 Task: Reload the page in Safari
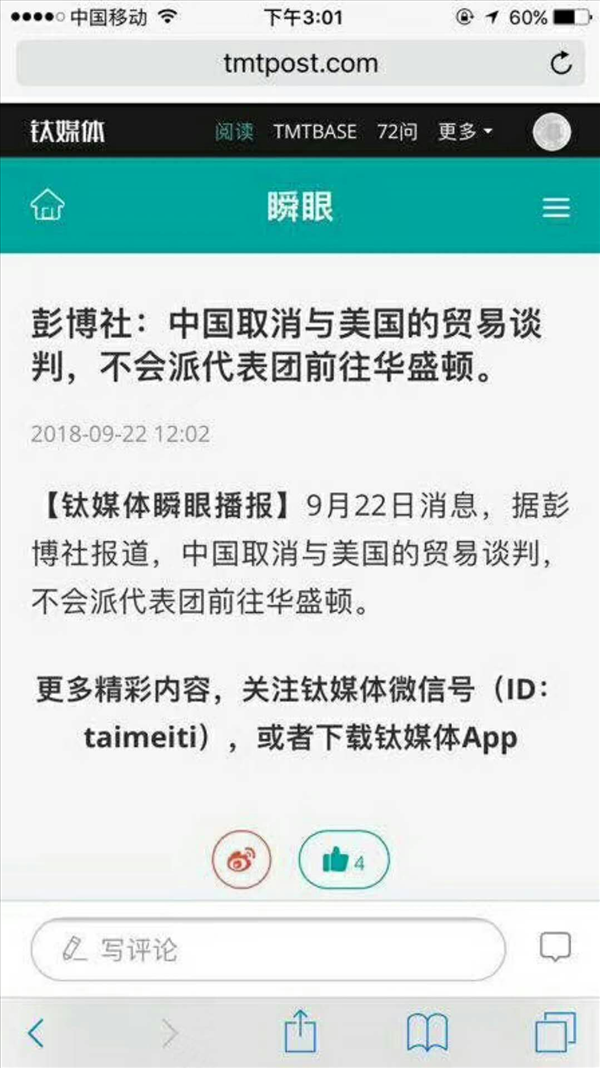(560, 63)
